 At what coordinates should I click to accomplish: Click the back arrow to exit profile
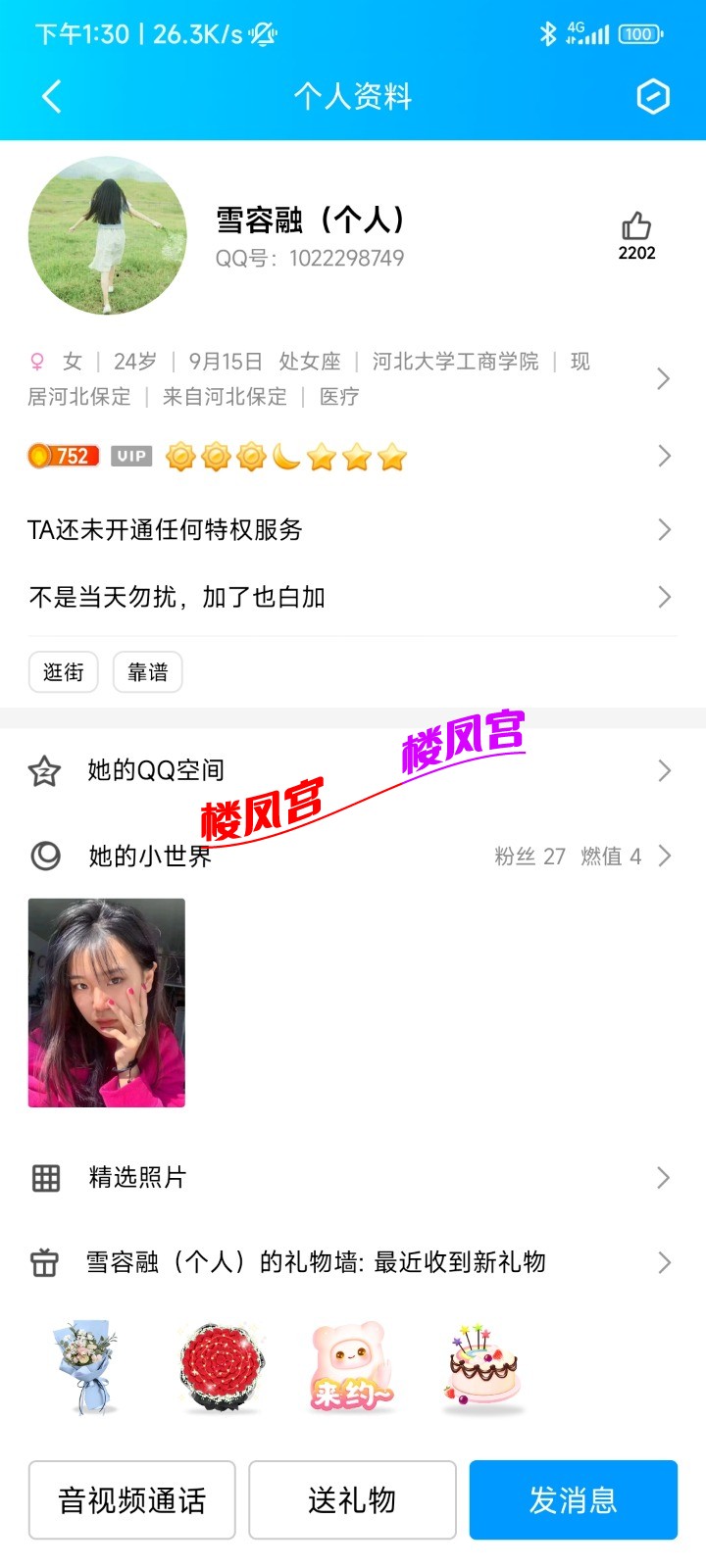(x=49, y=97)
